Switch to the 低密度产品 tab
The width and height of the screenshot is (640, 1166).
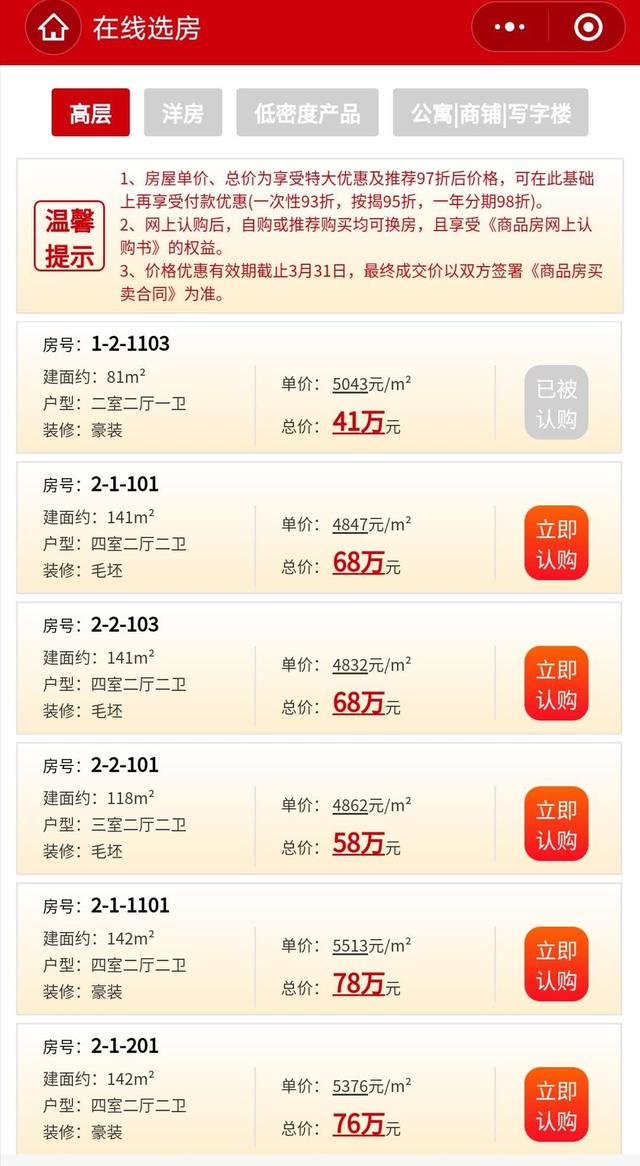click(x=307, y=113)
